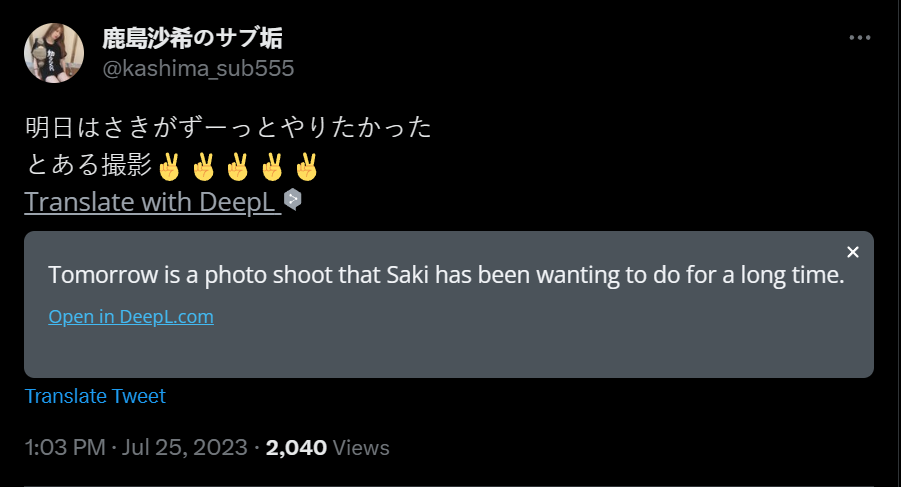
Task: Tap Translate Tweet
Action: point(95,396)
